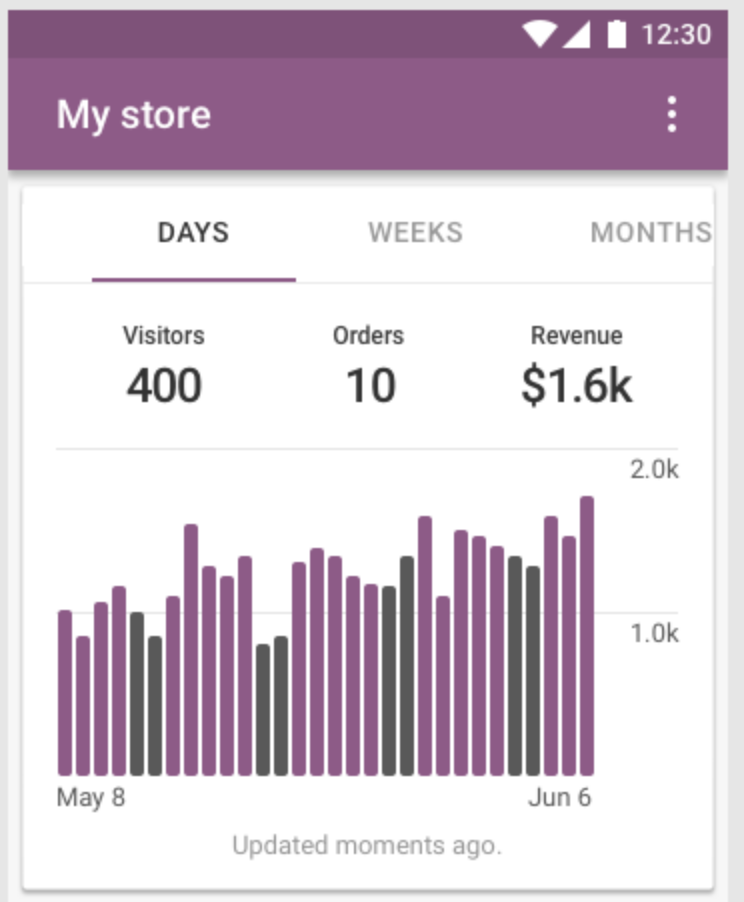The width and height of the screenshot is (744, 902).
Task: Switch to the MONTHS tab
Action: point(650,232)
